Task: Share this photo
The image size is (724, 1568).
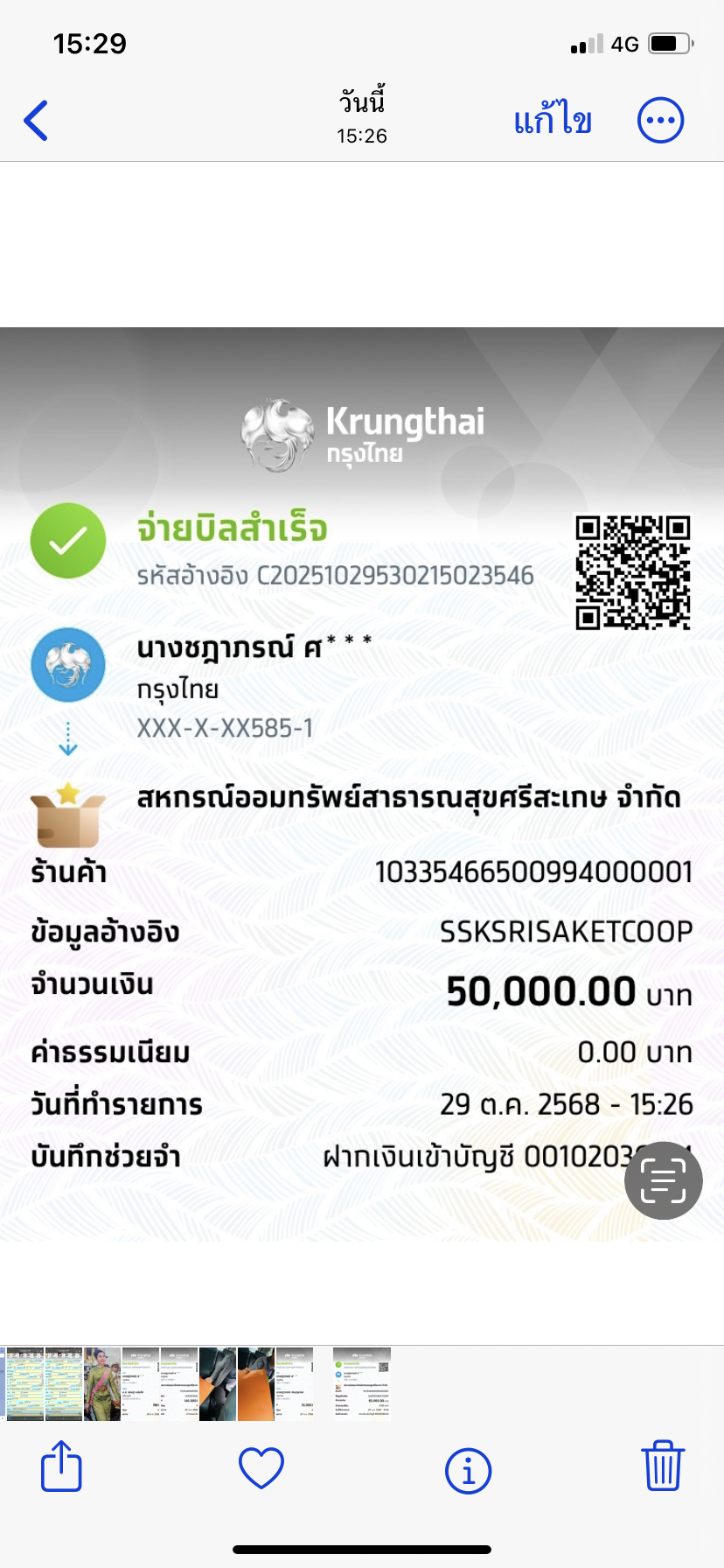Action: pos(61,1466)
